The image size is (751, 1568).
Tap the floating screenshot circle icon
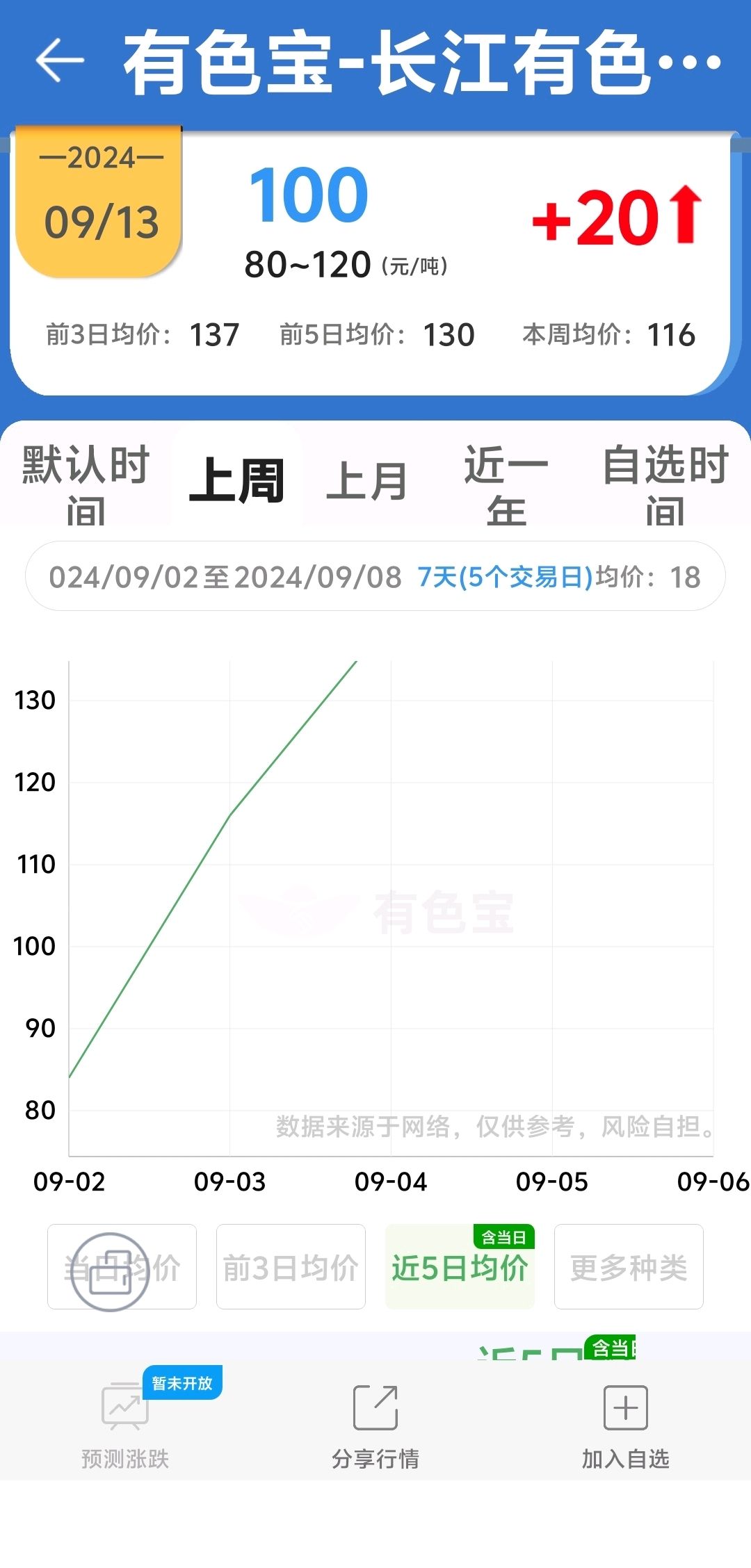(x=110, y=1272)
